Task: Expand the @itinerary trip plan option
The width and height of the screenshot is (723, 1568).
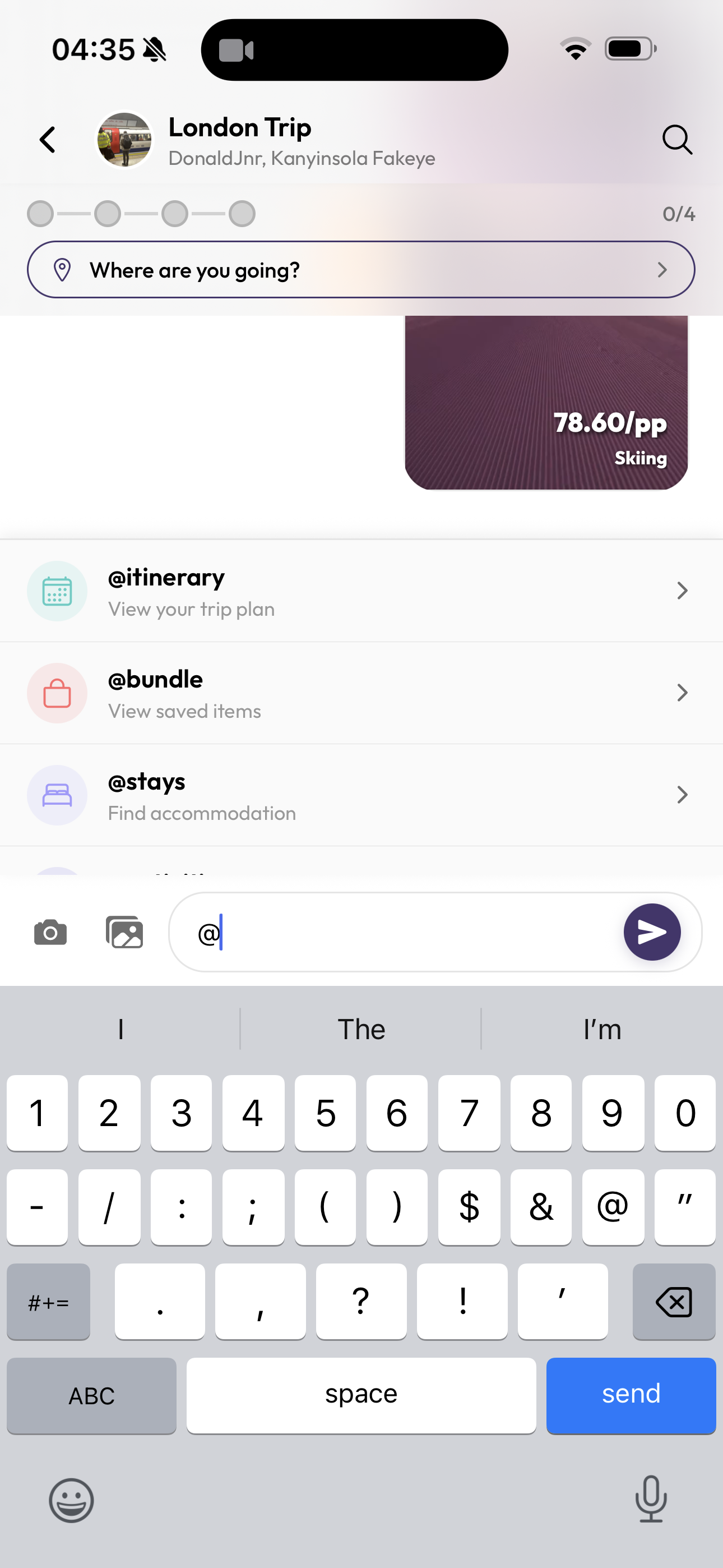Action: tap(682, 591)
